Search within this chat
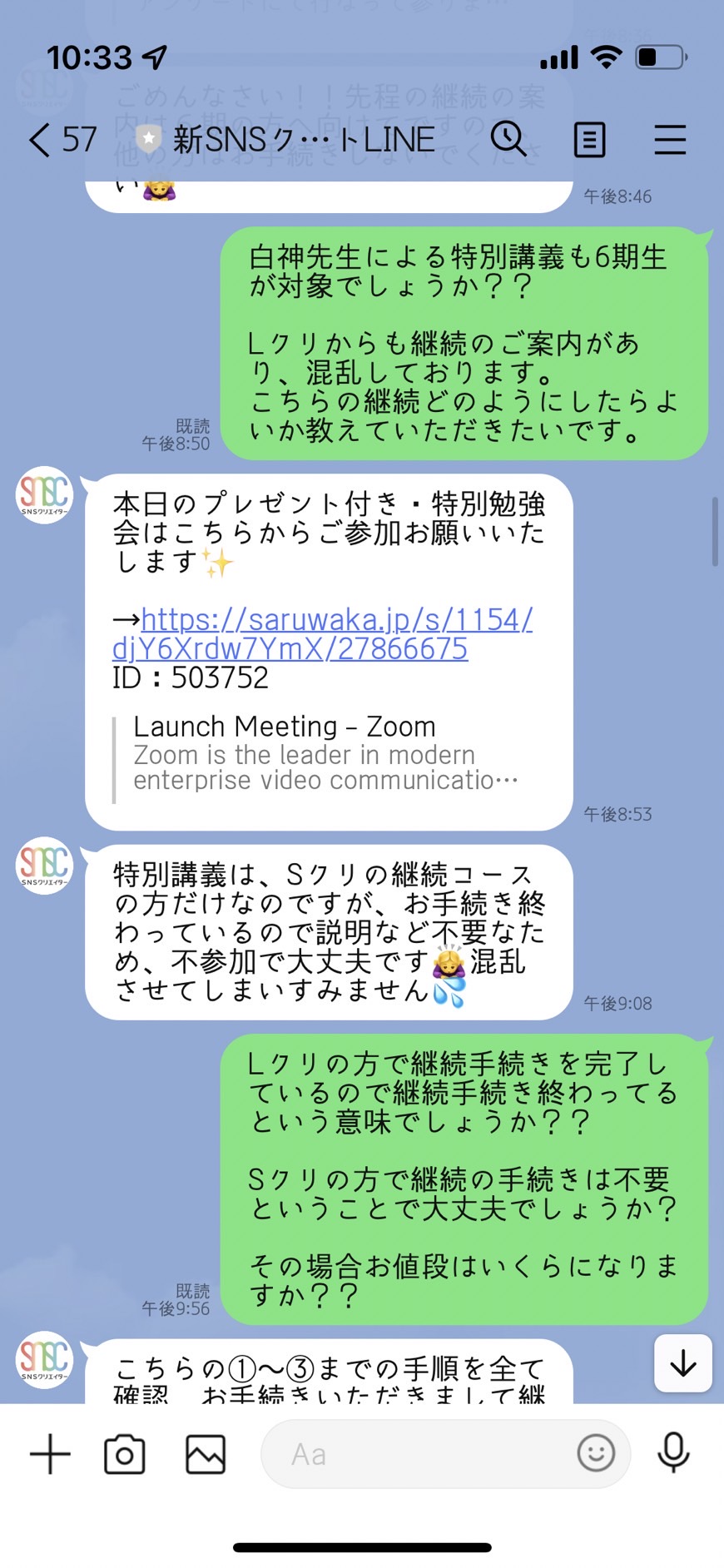Image resolution: width=724 pixels, height=1568 pixels. pyautogui.click(x=508, y=140)
